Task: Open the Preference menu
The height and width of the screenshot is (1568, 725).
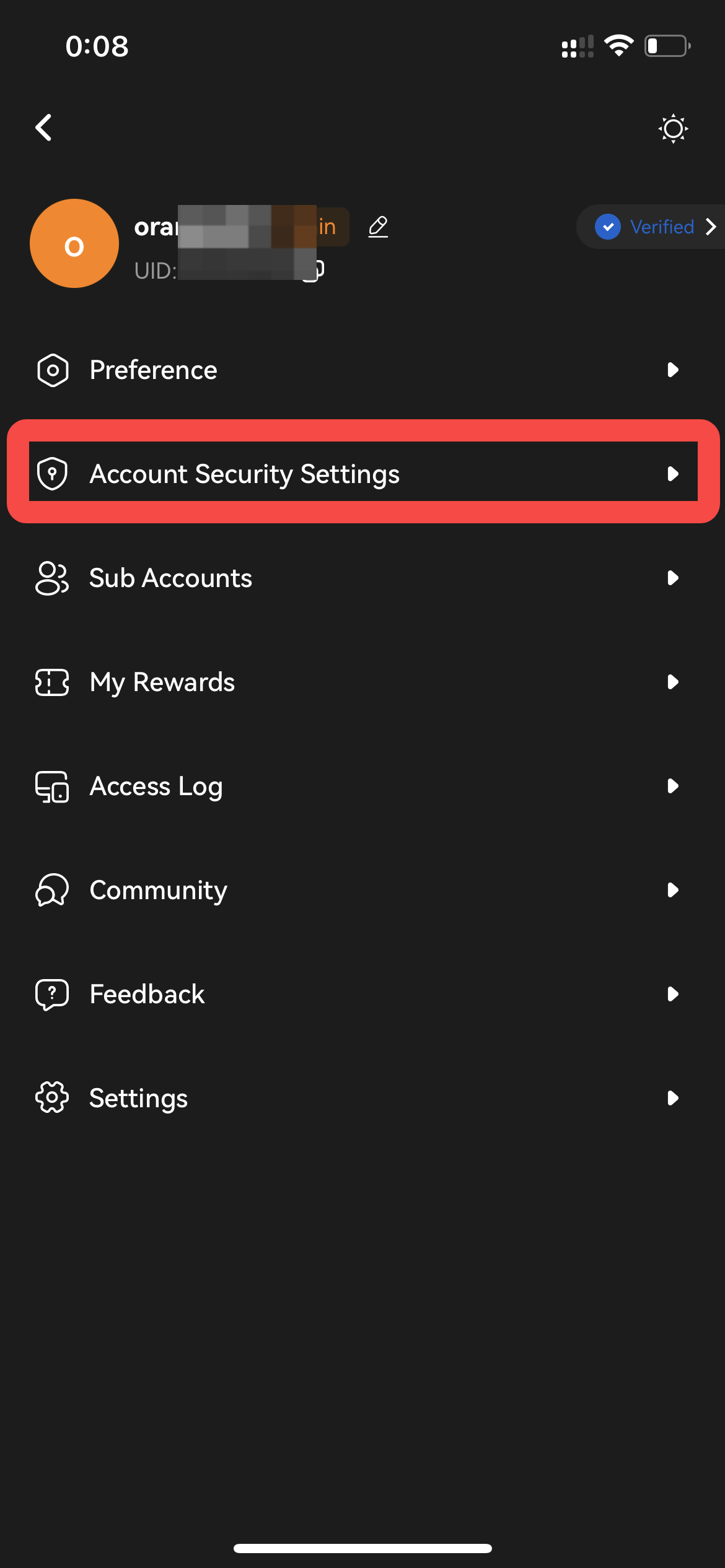Action: [362, 370]
